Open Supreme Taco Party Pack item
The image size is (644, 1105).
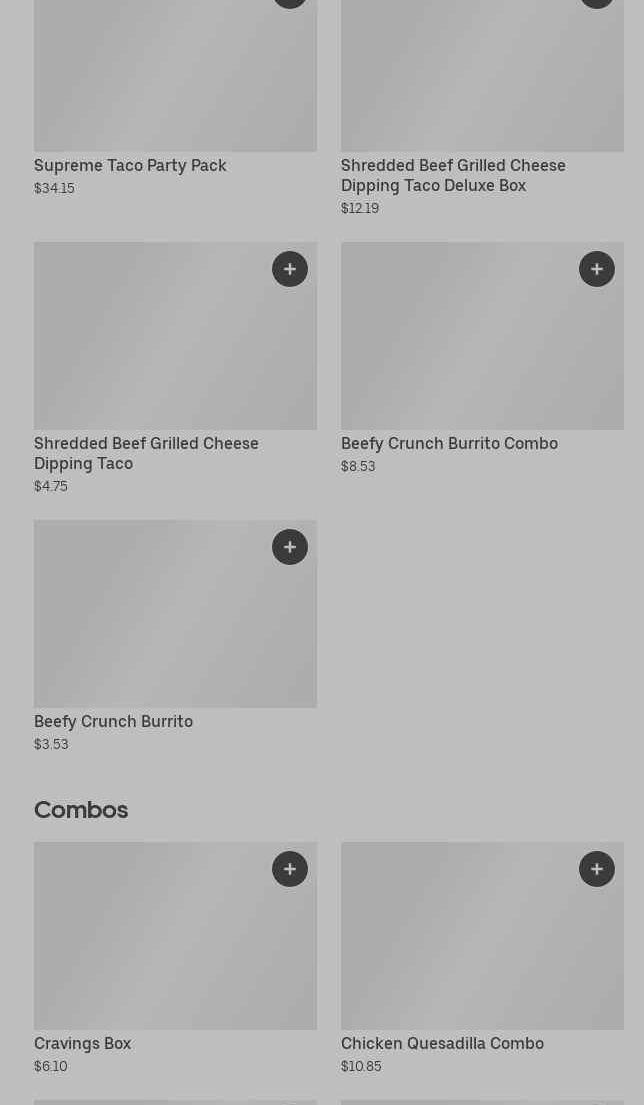(175, 97)
